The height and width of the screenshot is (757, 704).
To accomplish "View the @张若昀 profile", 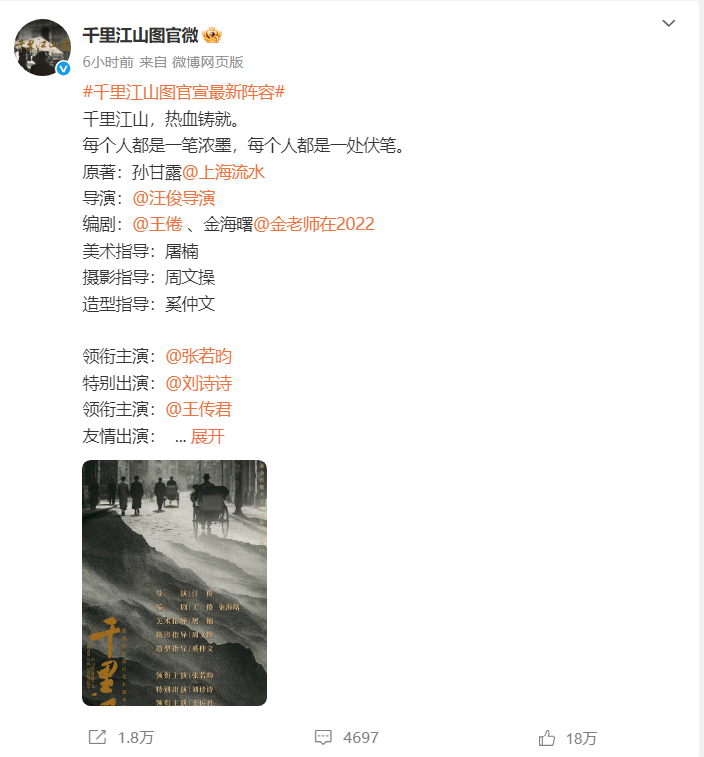I will [x=198, y=356].
